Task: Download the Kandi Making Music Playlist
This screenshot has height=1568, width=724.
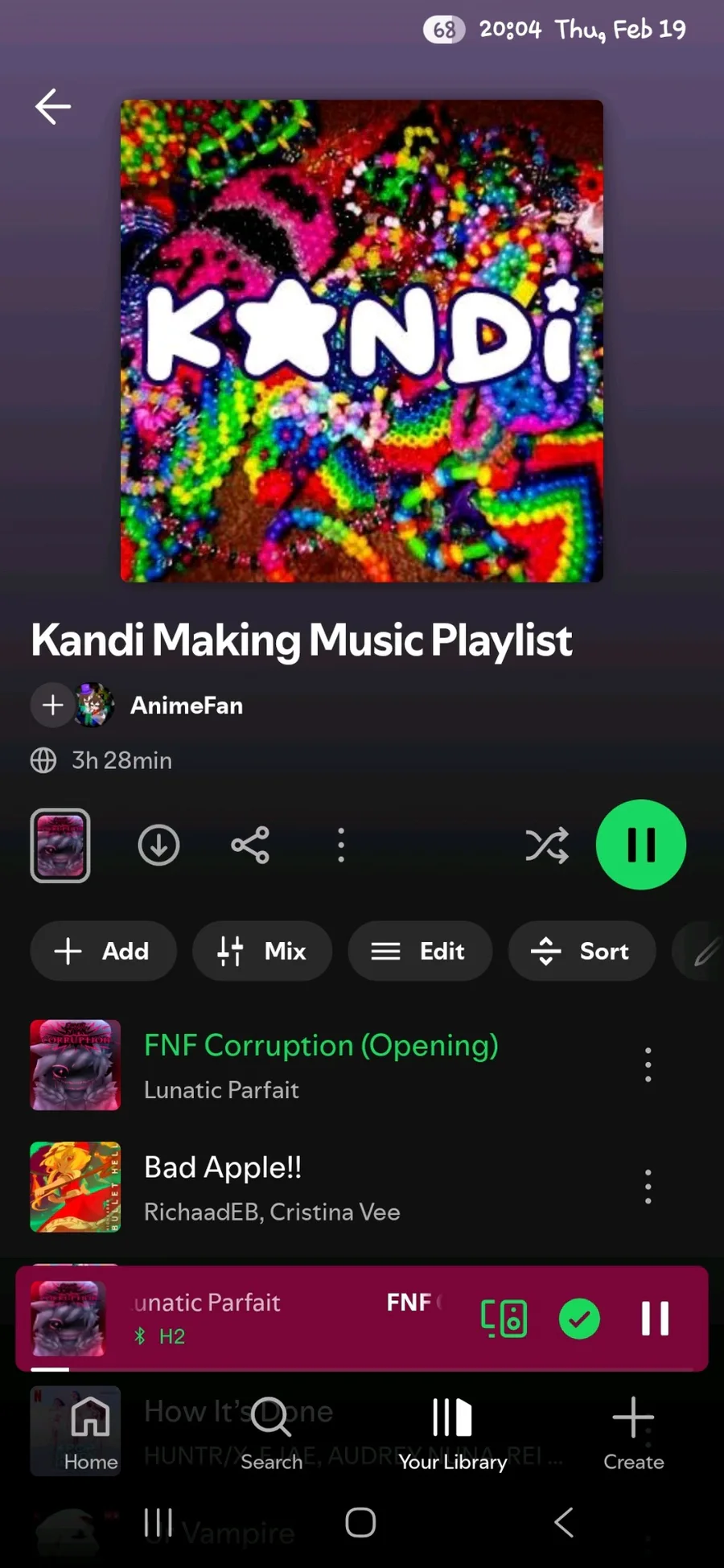Action: [x=158, y=845]
